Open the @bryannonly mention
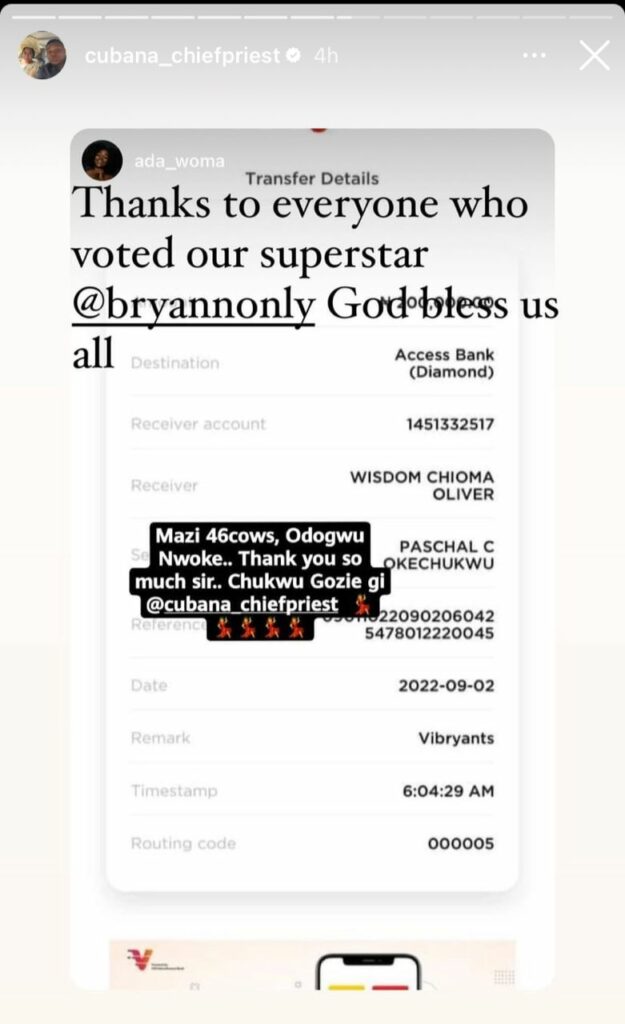Image resolution: width=625 pixels, height=1024 pixels. tap(194, 304)
